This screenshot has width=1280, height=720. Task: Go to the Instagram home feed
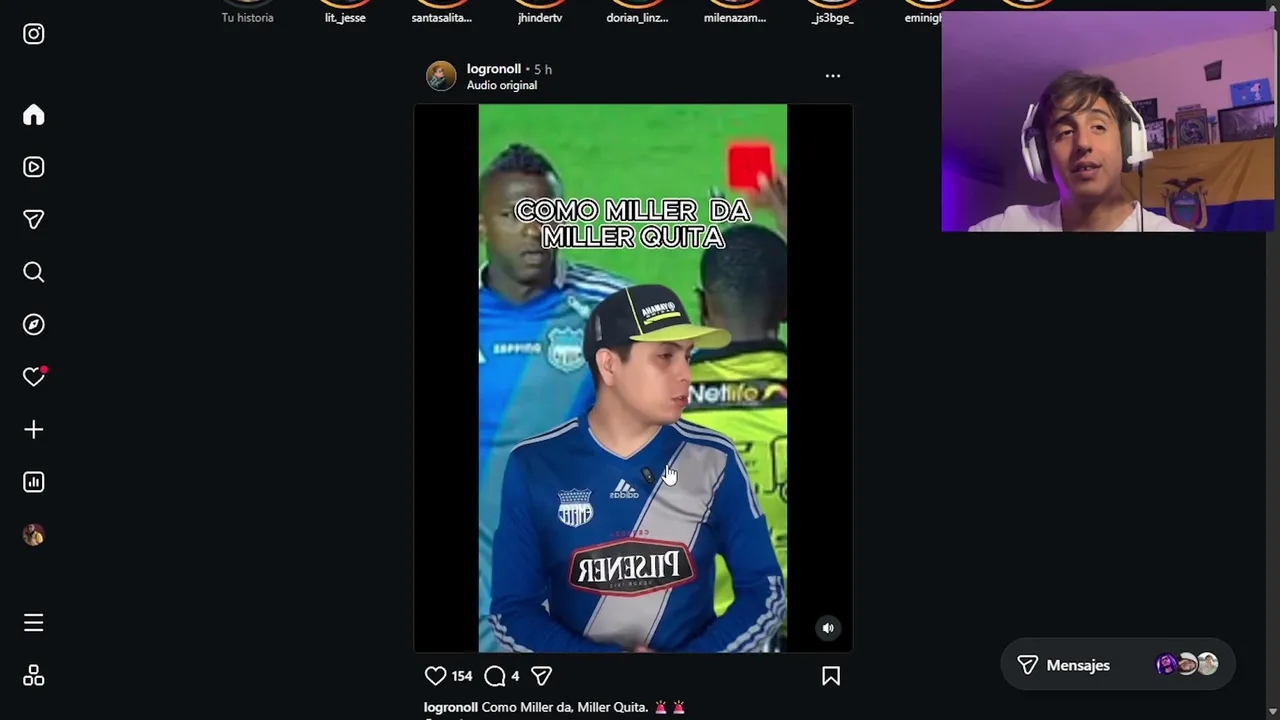click(x=34, y=115)
